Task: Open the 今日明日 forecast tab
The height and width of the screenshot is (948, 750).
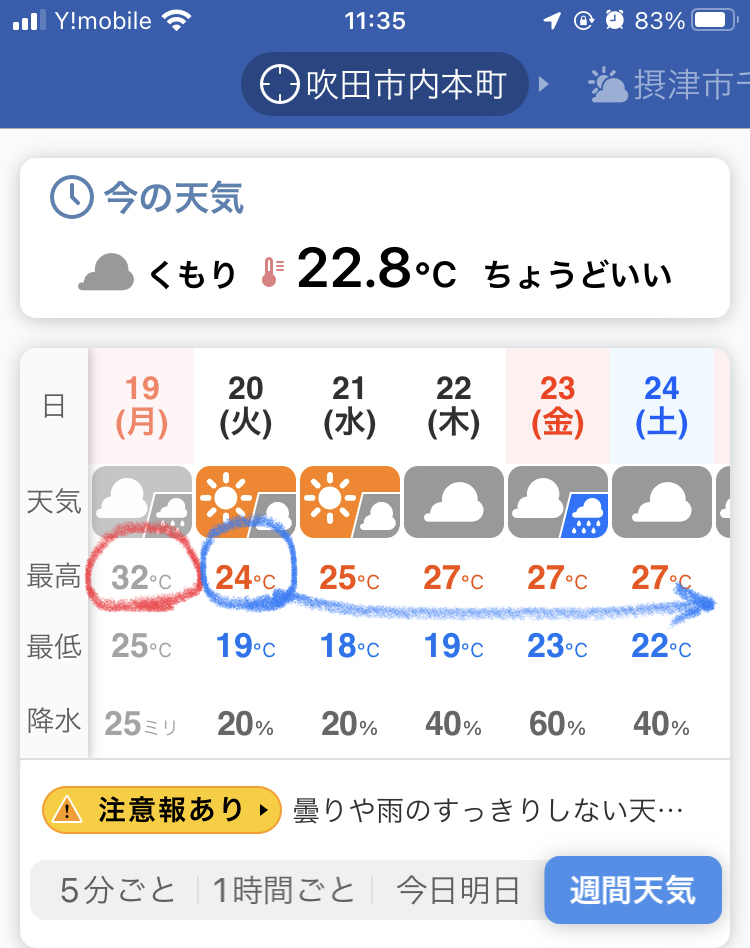Action: click(458, 889)
